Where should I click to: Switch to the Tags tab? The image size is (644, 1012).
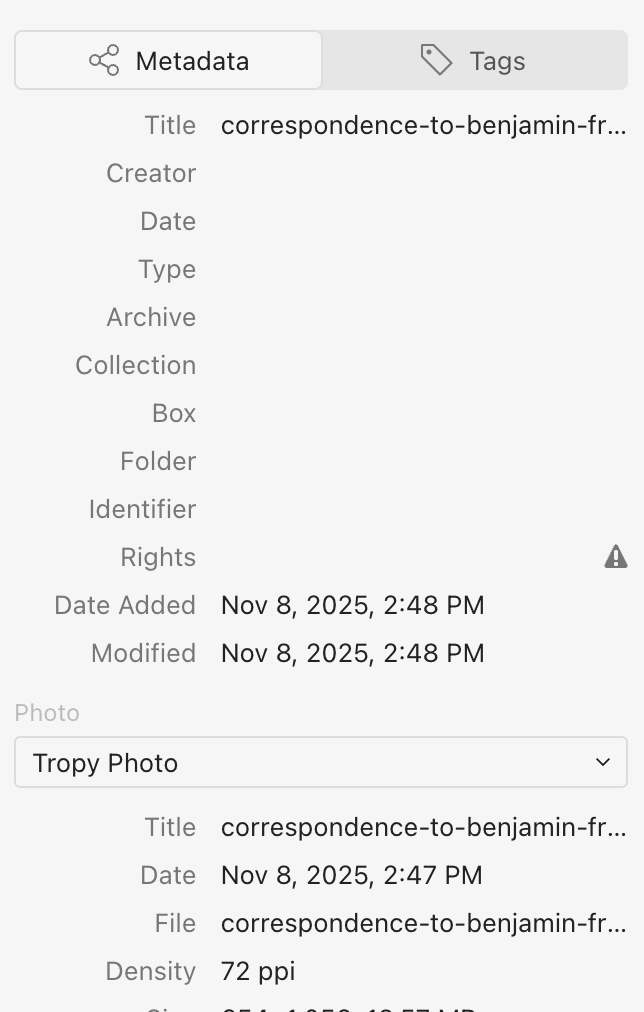474,61
